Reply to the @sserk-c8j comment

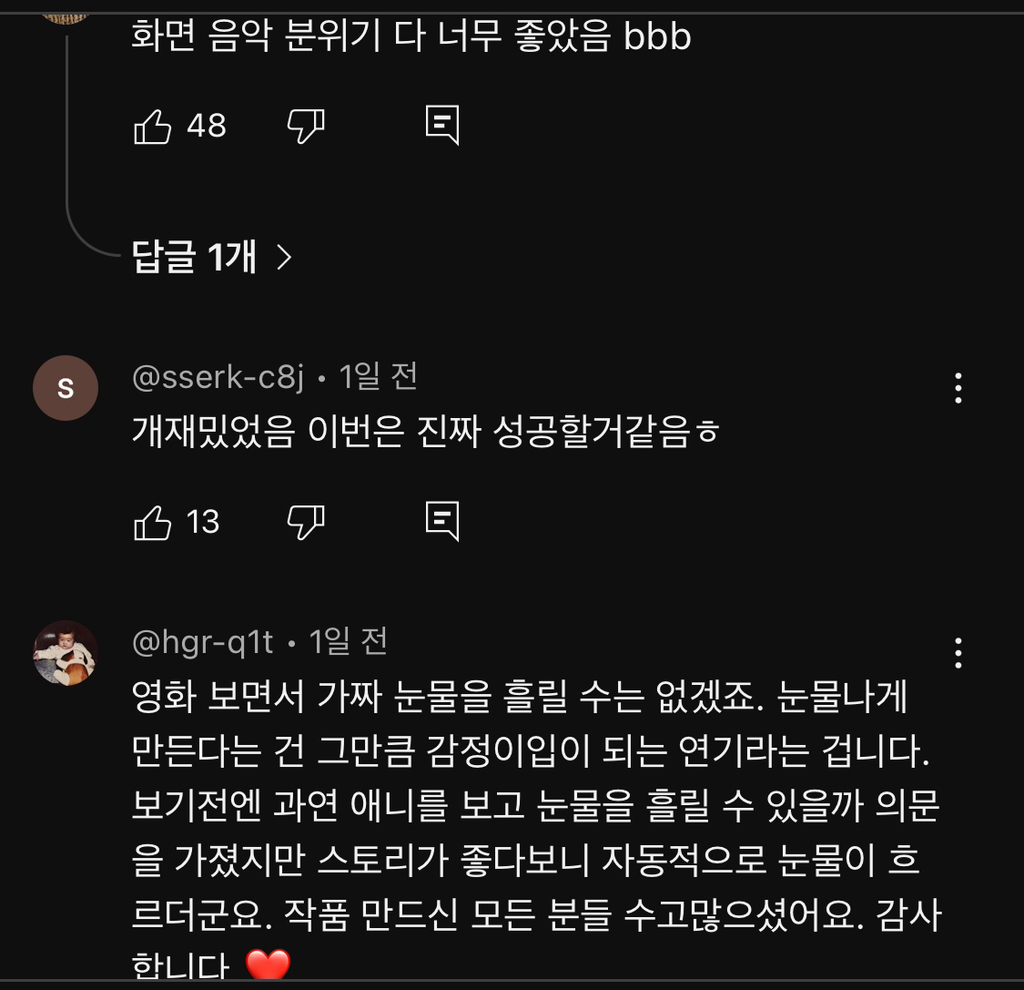point(442,521)
